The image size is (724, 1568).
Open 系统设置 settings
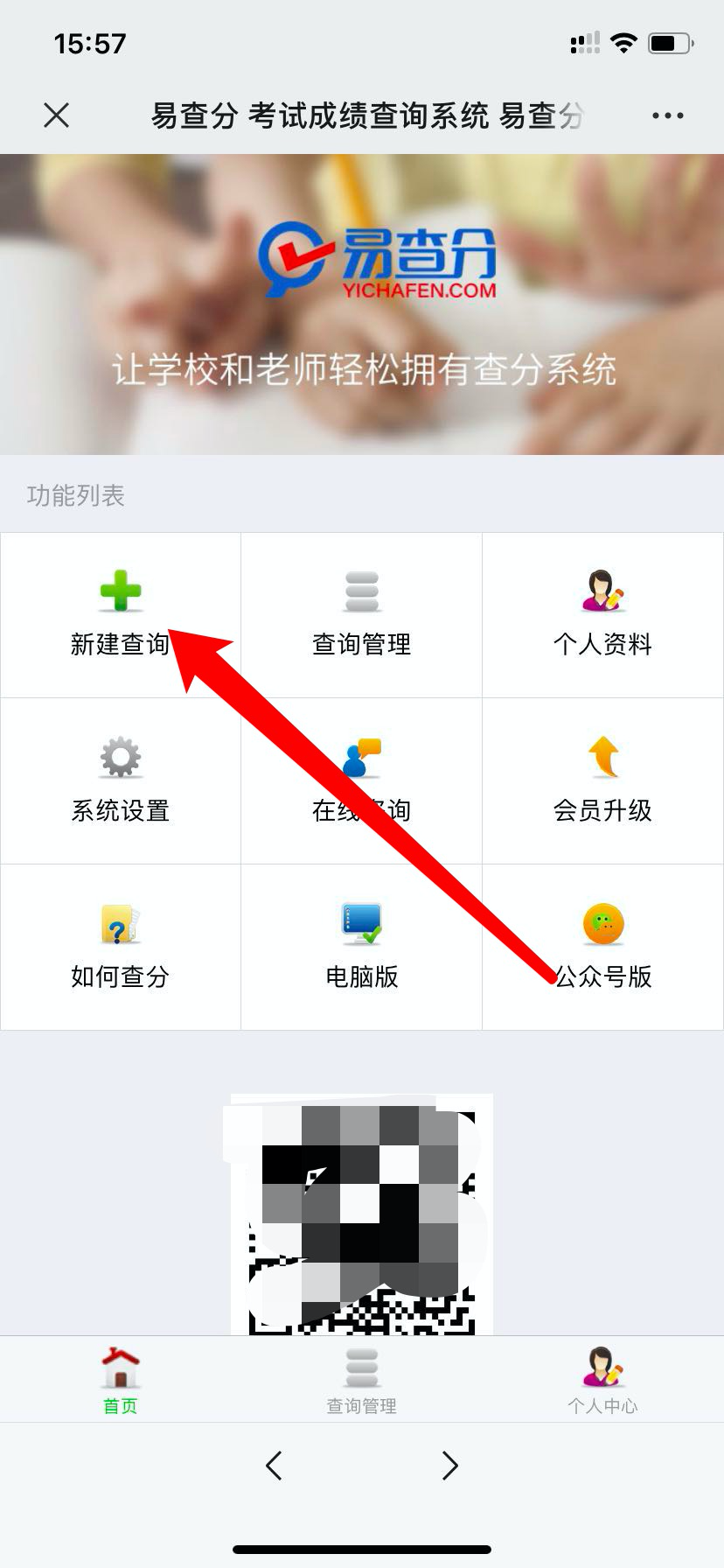(x=121, y=780)
